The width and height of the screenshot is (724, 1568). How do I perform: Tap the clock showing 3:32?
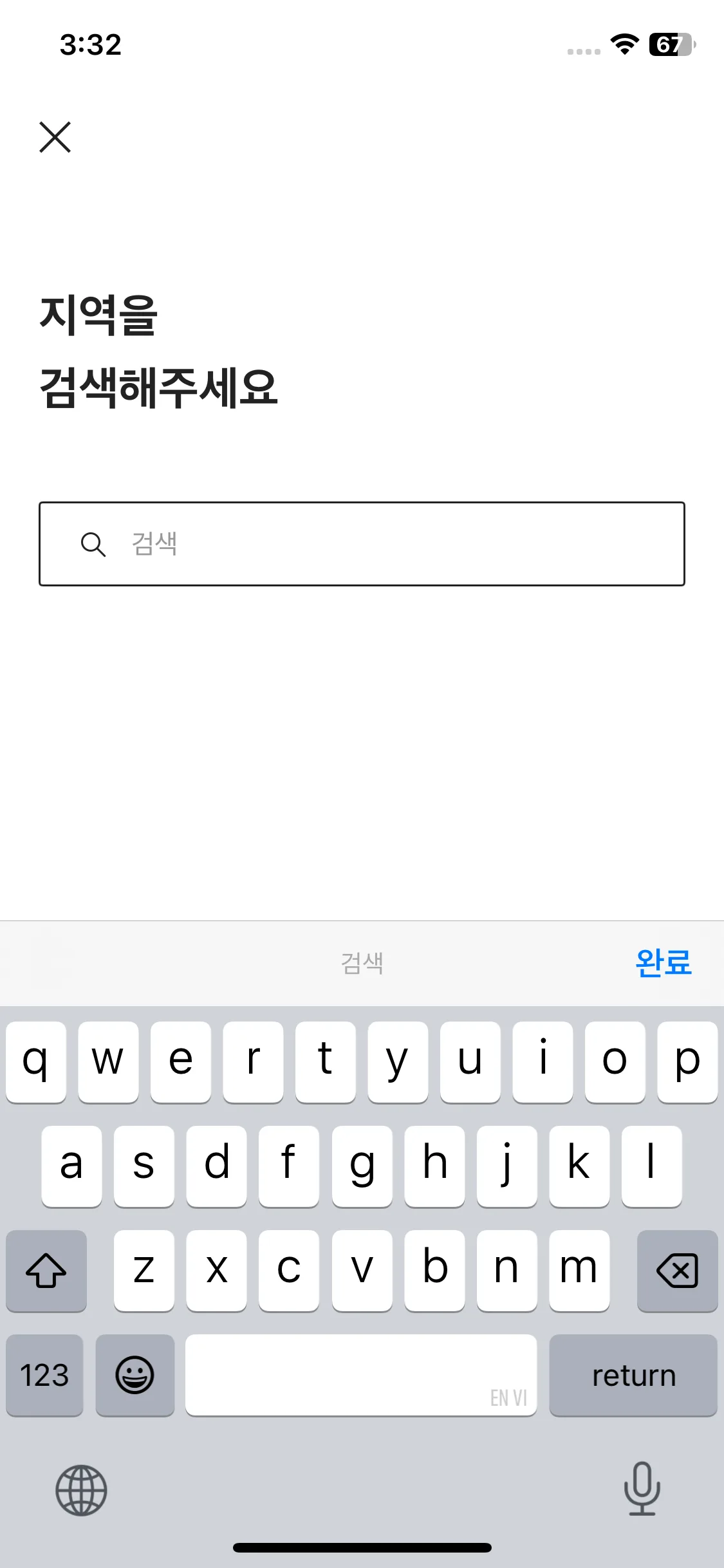click(91, 44)
